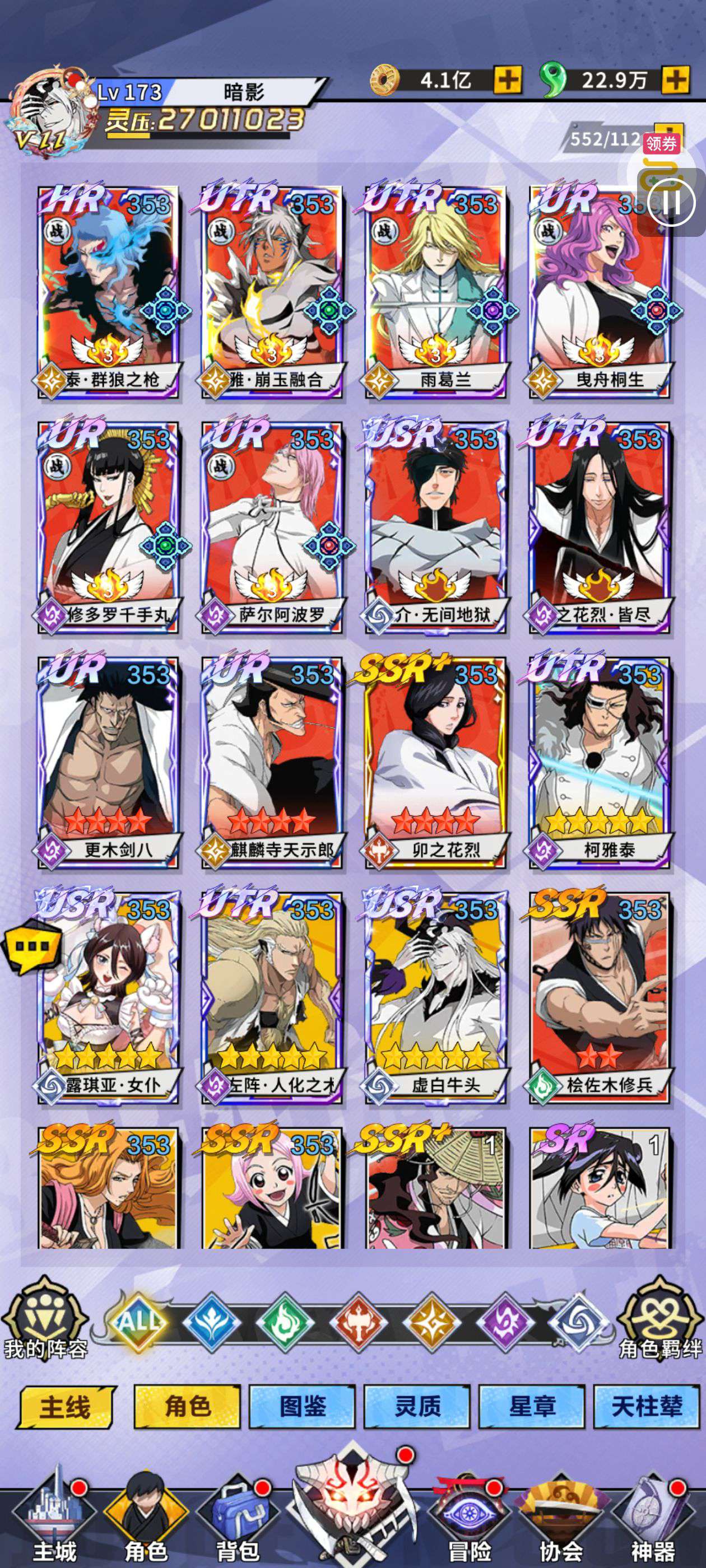Tap the plus button next to 4.1亿 coins
The height and width of the screenshot is (1568, 706).
[508, 79]
